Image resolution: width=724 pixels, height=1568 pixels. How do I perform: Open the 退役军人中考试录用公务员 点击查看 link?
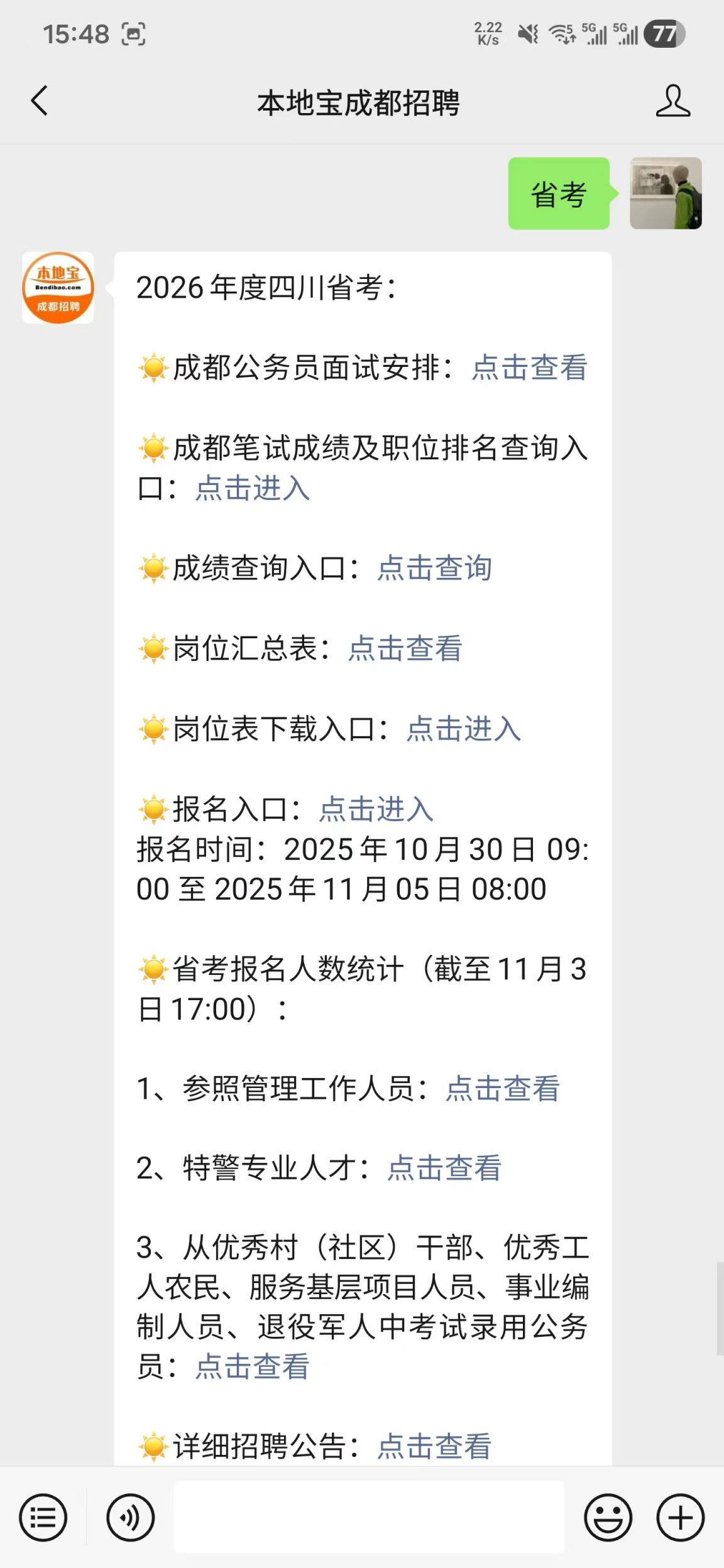coord(252,1366)
